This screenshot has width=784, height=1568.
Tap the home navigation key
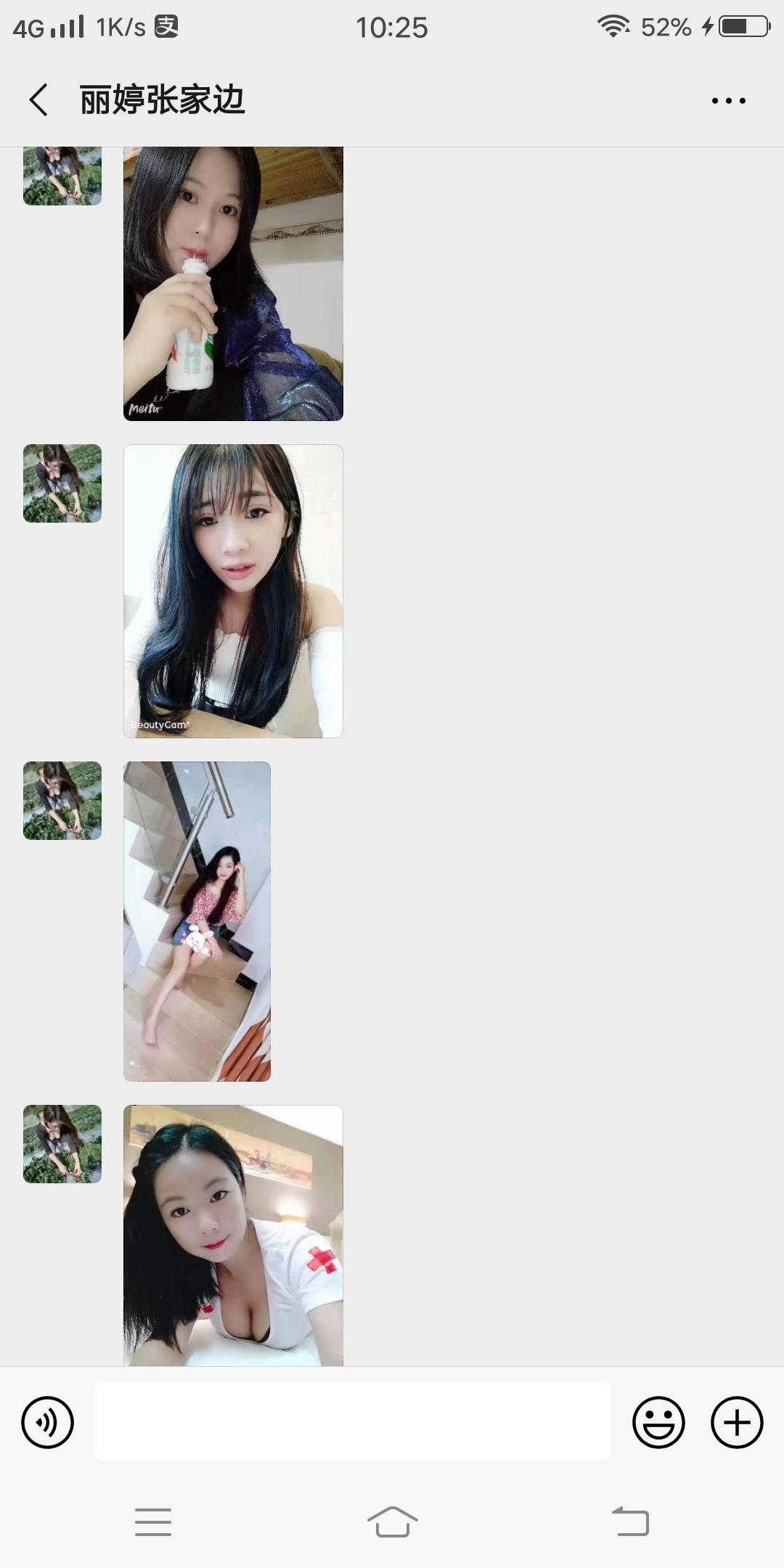coord(392,1522)
